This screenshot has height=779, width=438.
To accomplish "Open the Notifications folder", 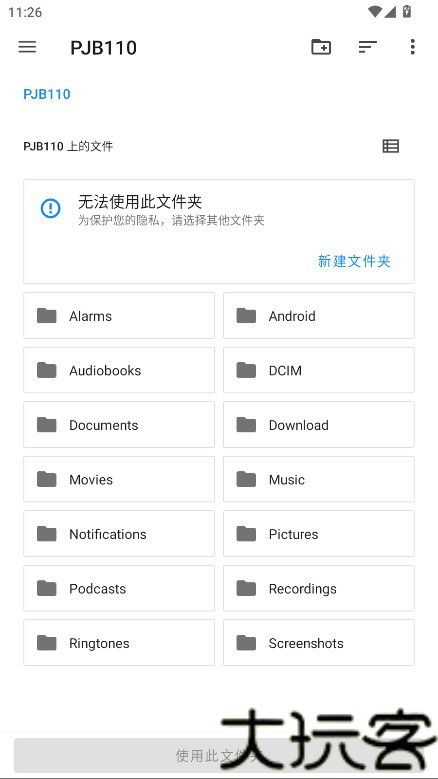I will coord(119,534).
